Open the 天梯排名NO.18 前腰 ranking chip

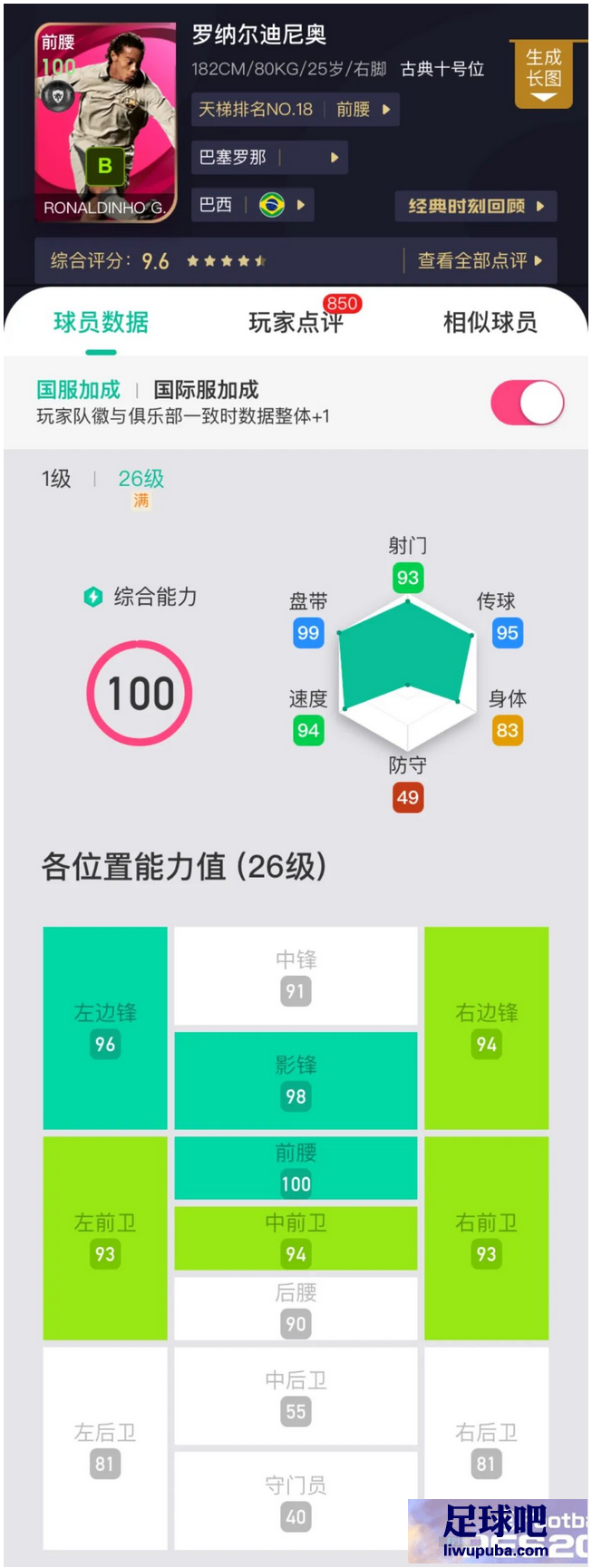click(x=295, y=110)
